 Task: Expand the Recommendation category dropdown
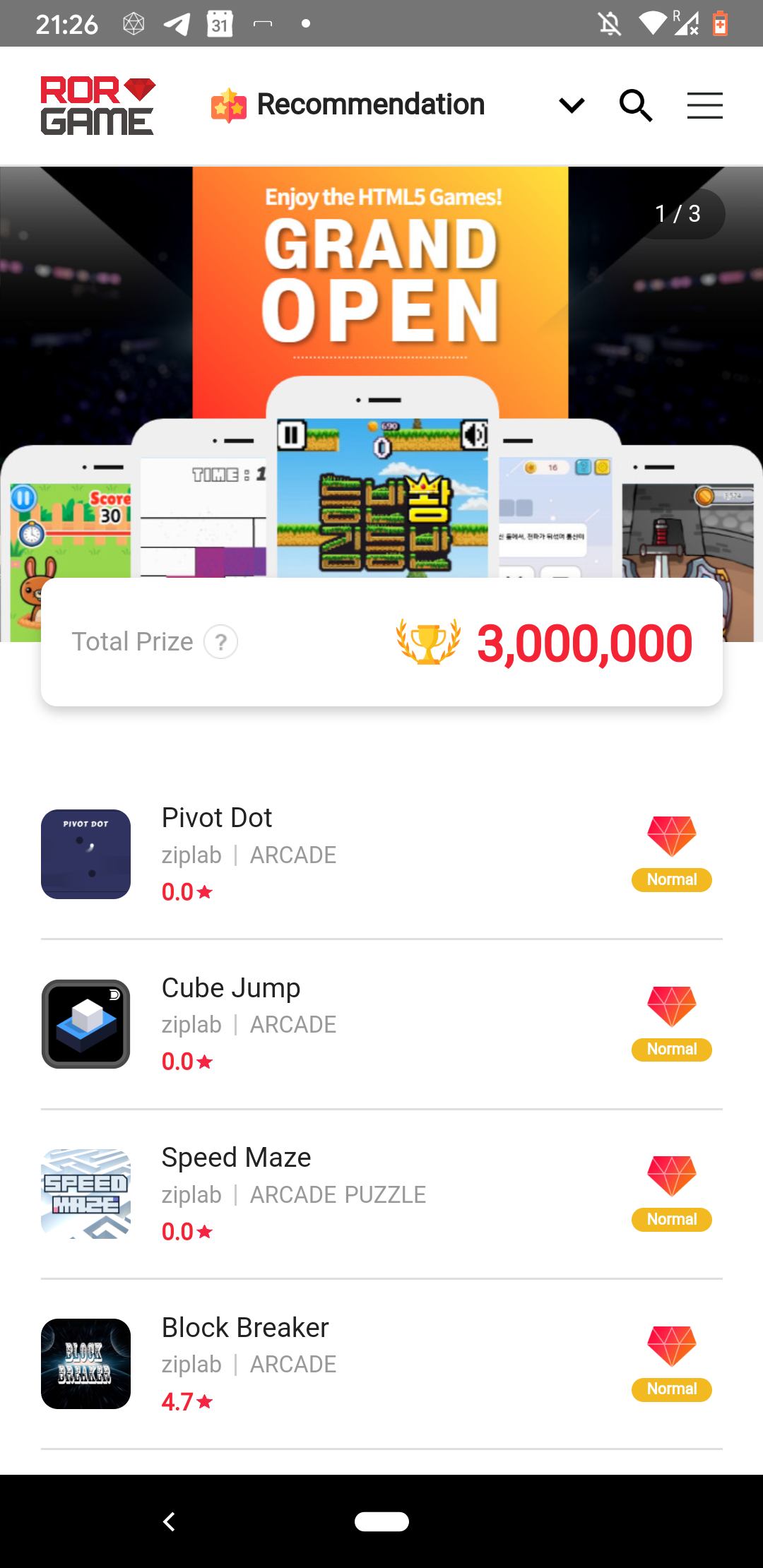(572, 105)
